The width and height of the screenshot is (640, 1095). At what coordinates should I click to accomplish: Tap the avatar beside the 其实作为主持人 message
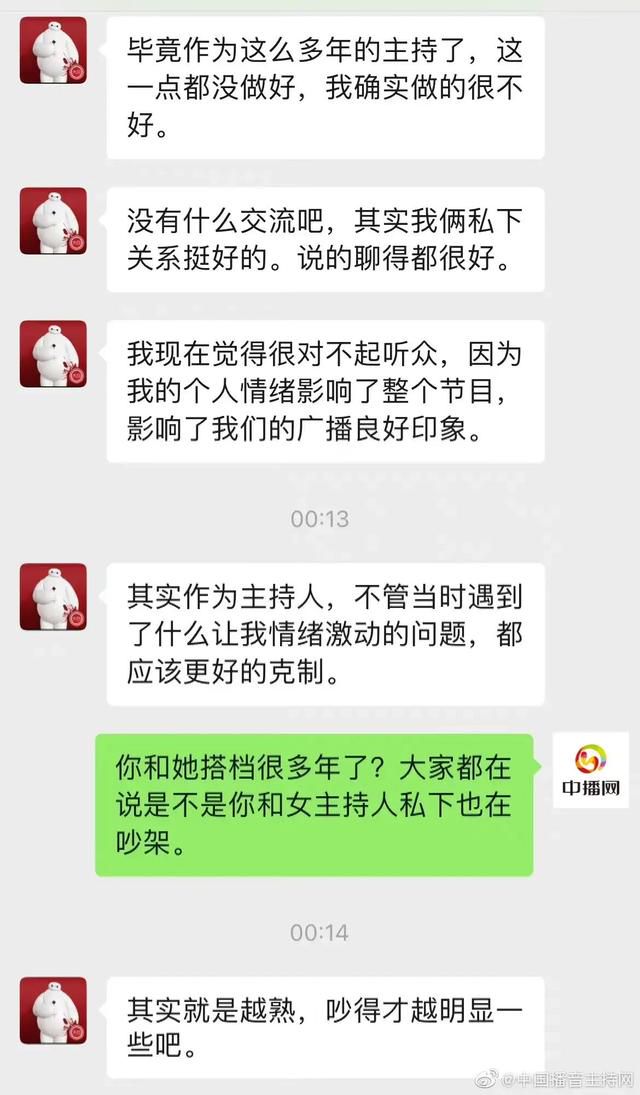pyautogui.click(x=53, y=597)
